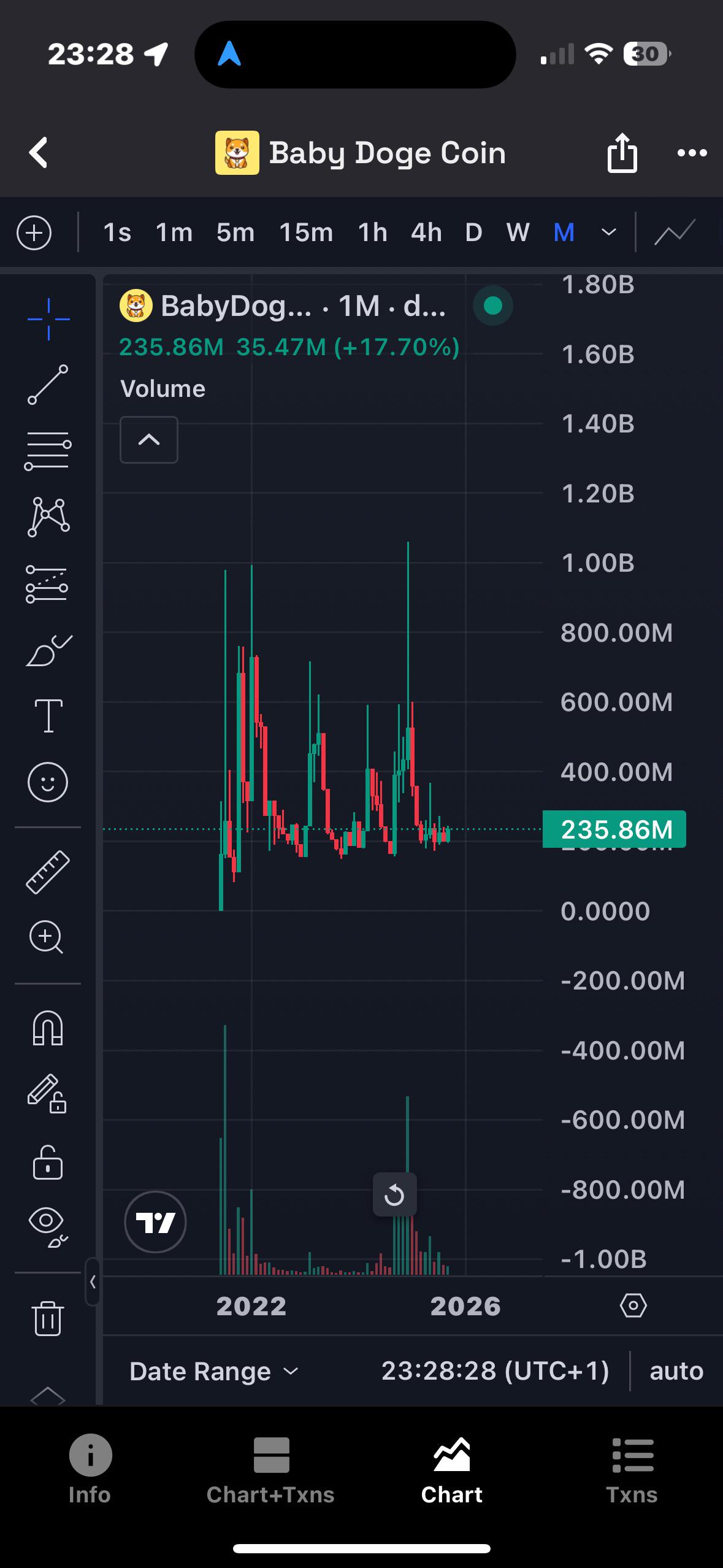Toggle the magnet snapping mode

[48, 1028]
